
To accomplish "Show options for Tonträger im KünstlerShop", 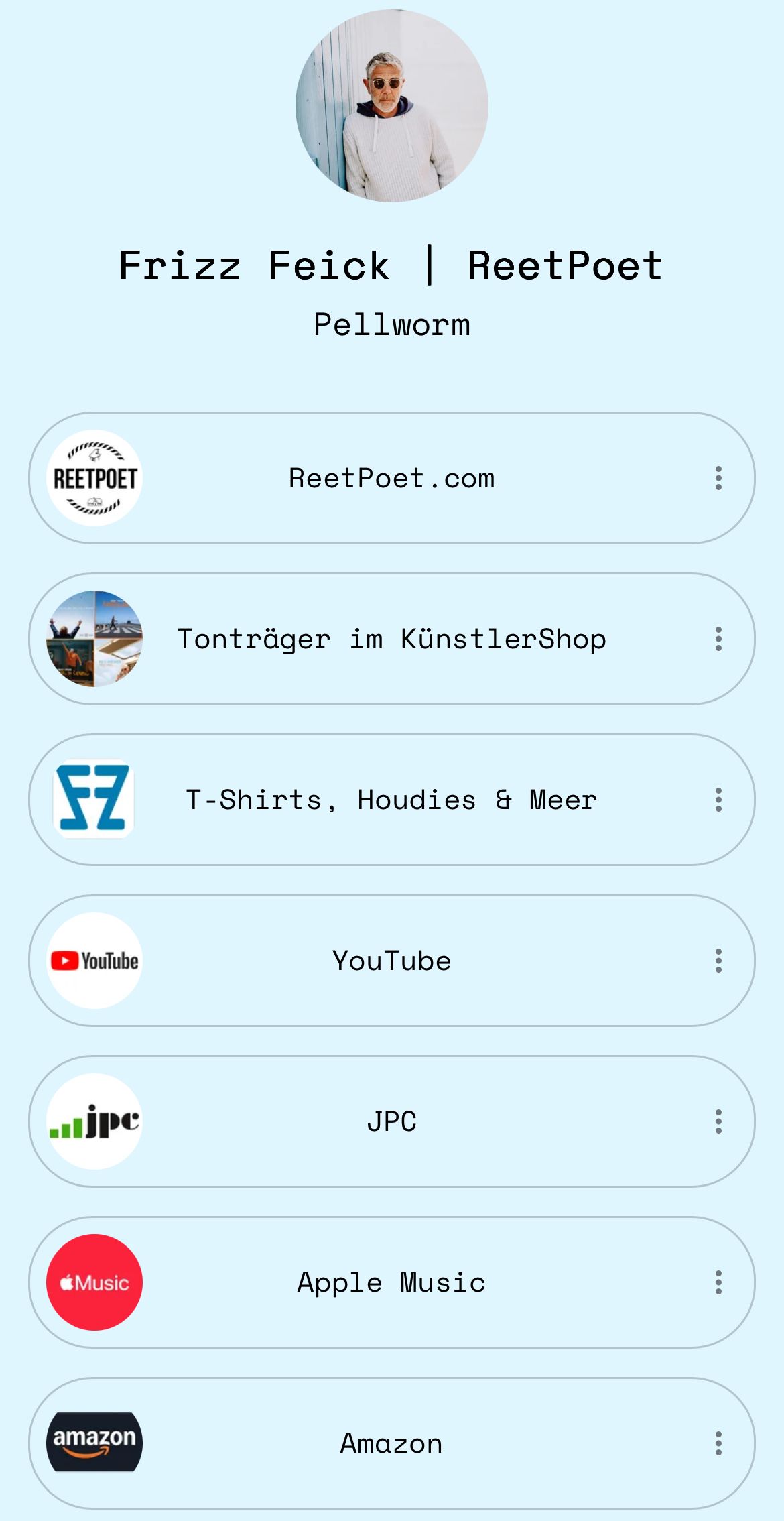I will click(718, 640).
